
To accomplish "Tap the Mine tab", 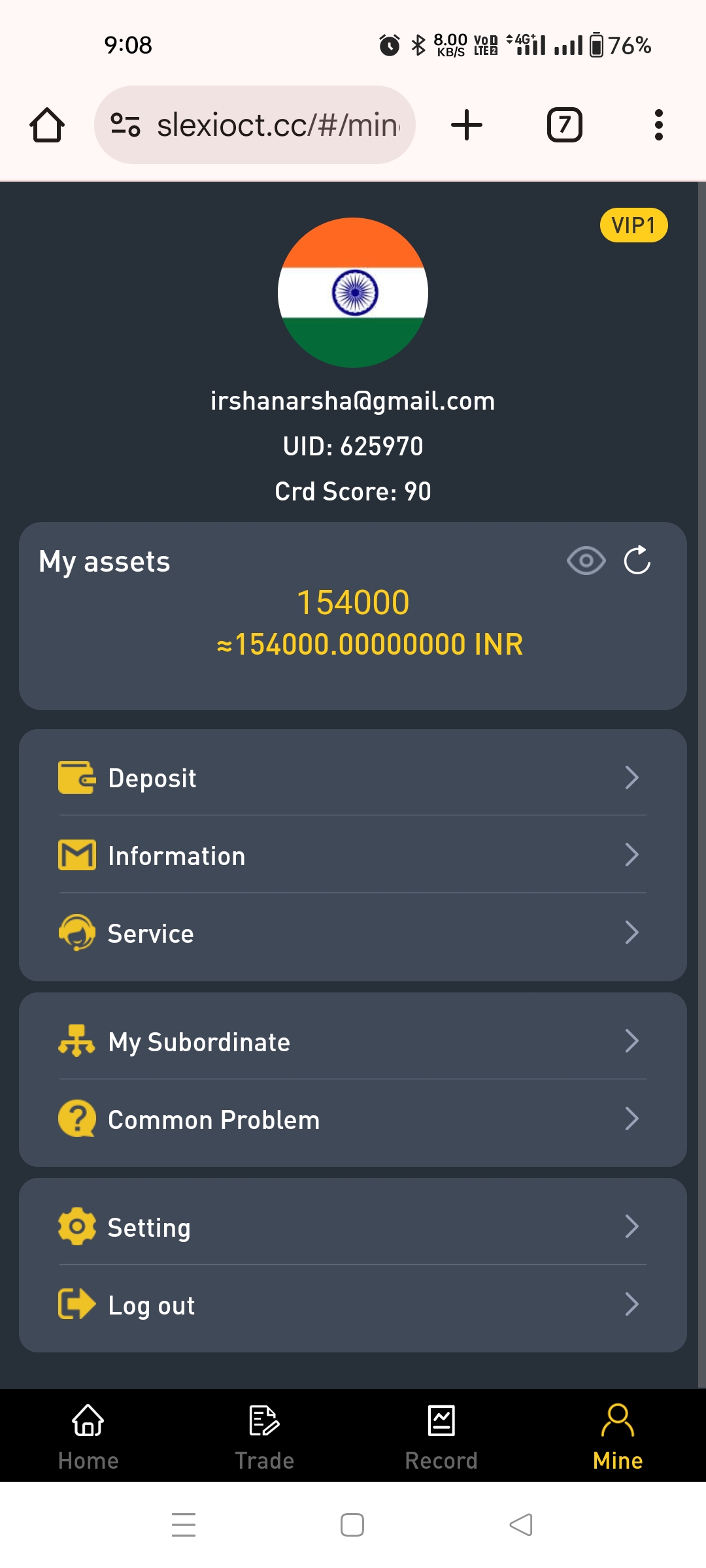I will [x=618, y=1436].
